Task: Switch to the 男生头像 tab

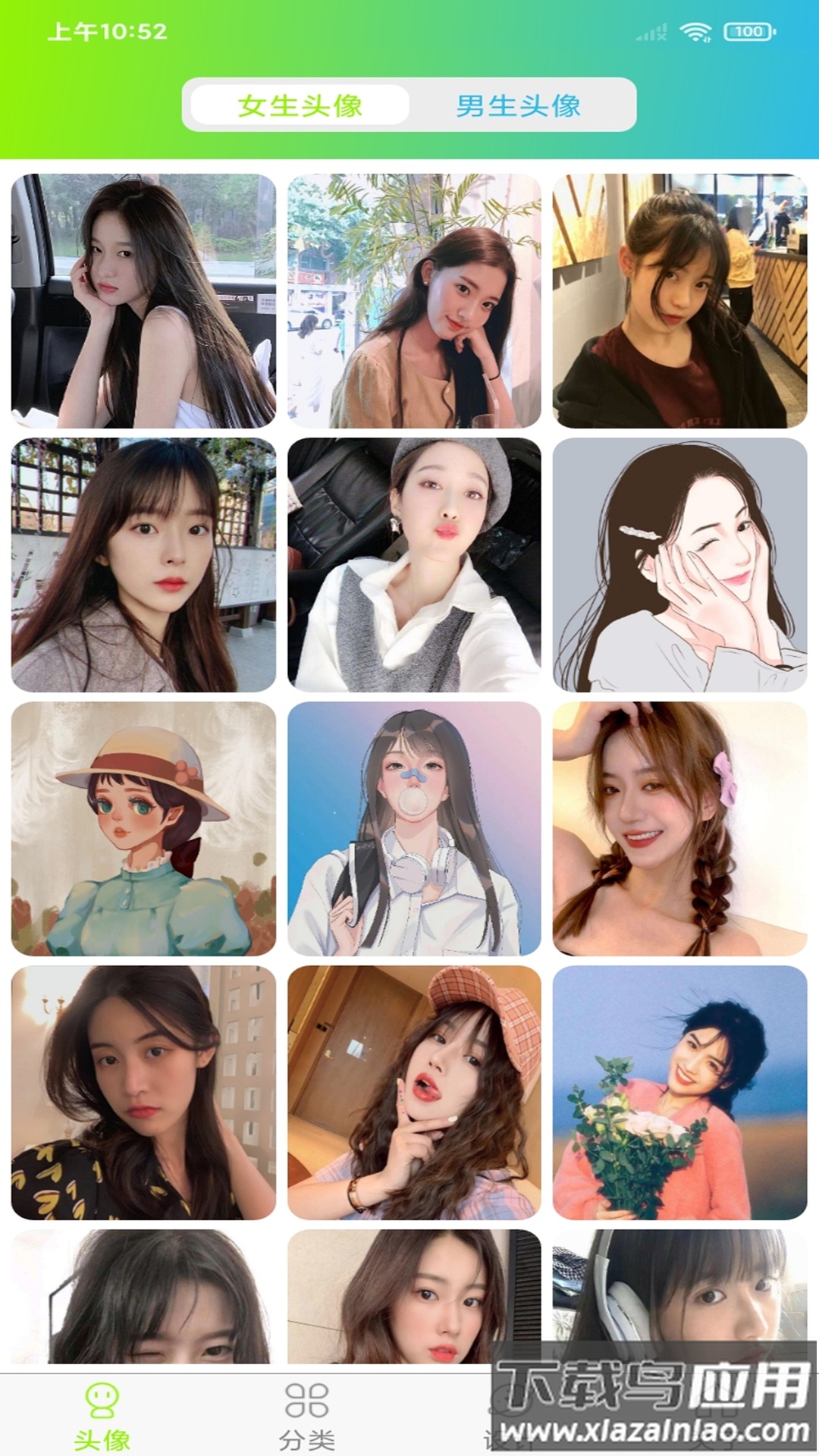Action: point(519,105)
